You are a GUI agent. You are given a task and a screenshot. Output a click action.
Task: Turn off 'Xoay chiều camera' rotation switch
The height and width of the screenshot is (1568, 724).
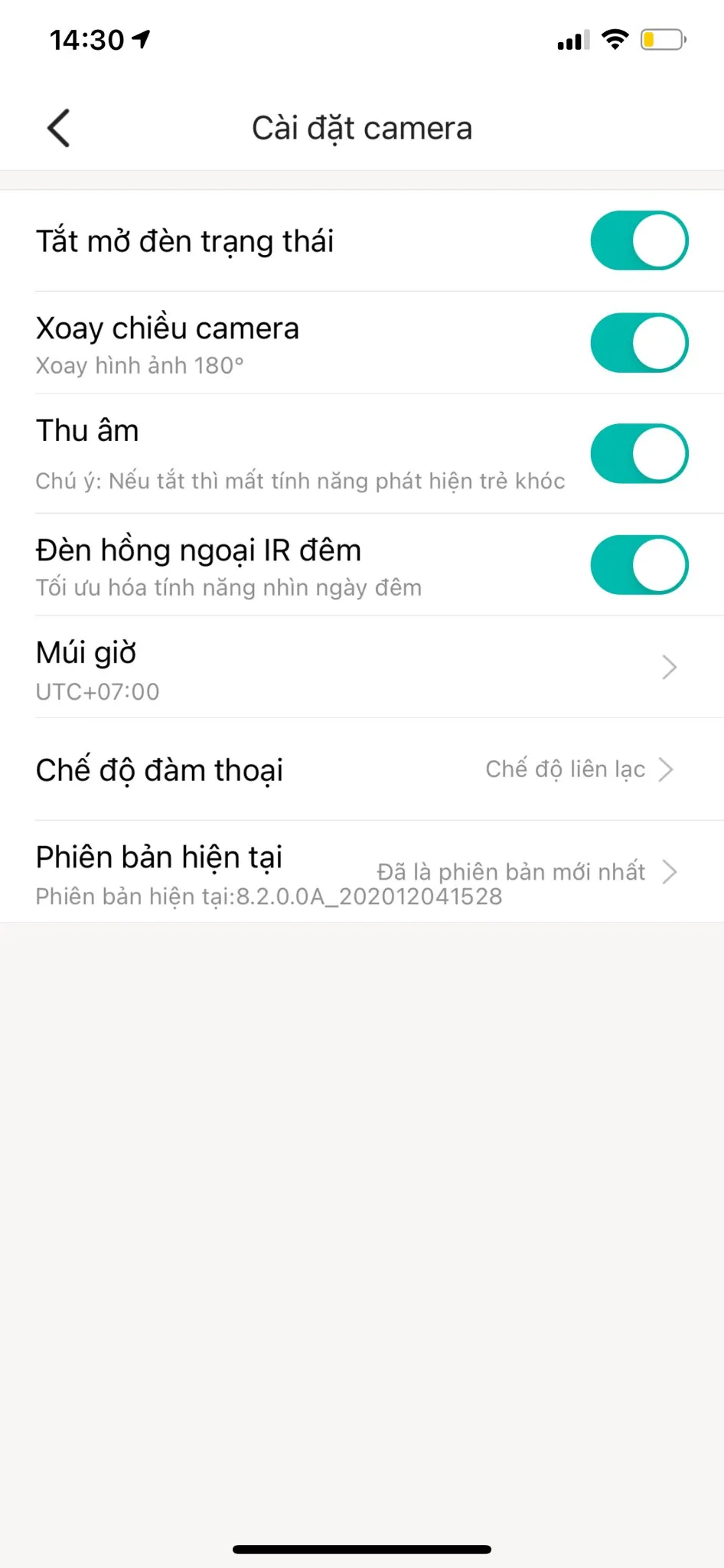(x=640, y=343)
